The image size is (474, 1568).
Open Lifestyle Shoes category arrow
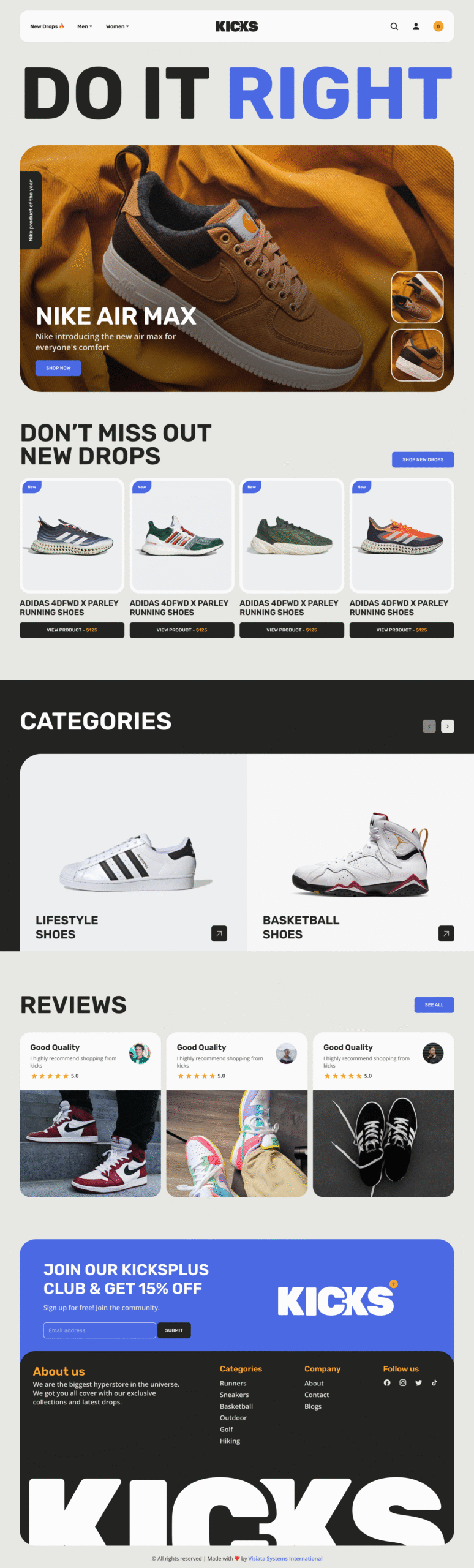[x=219, y=933]
